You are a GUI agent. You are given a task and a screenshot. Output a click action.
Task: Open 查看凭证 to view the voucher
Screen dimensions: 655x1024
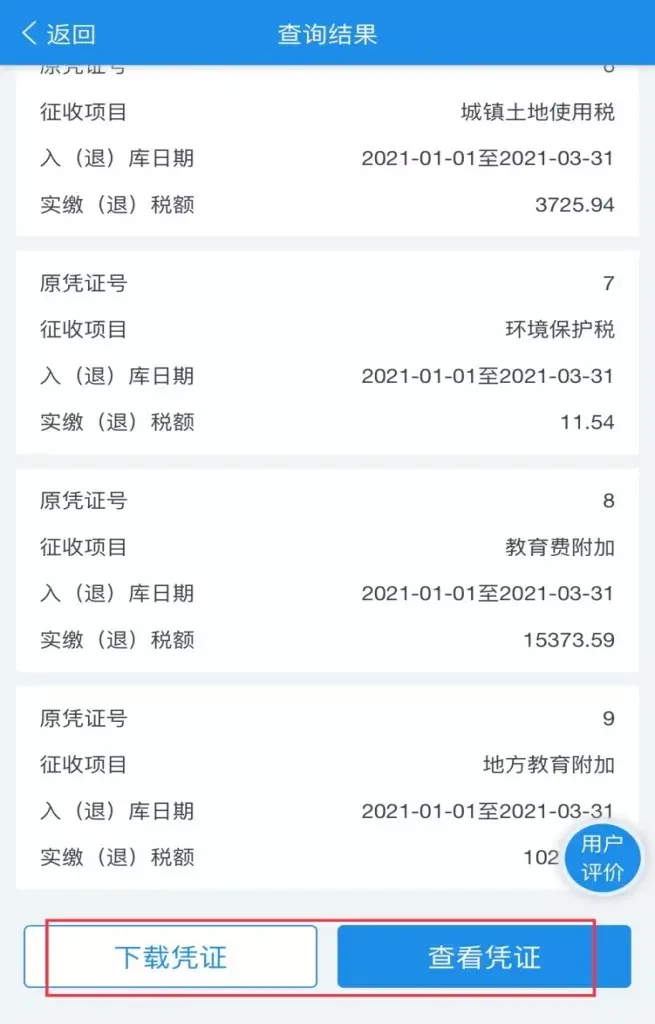(x=484, y=957)
